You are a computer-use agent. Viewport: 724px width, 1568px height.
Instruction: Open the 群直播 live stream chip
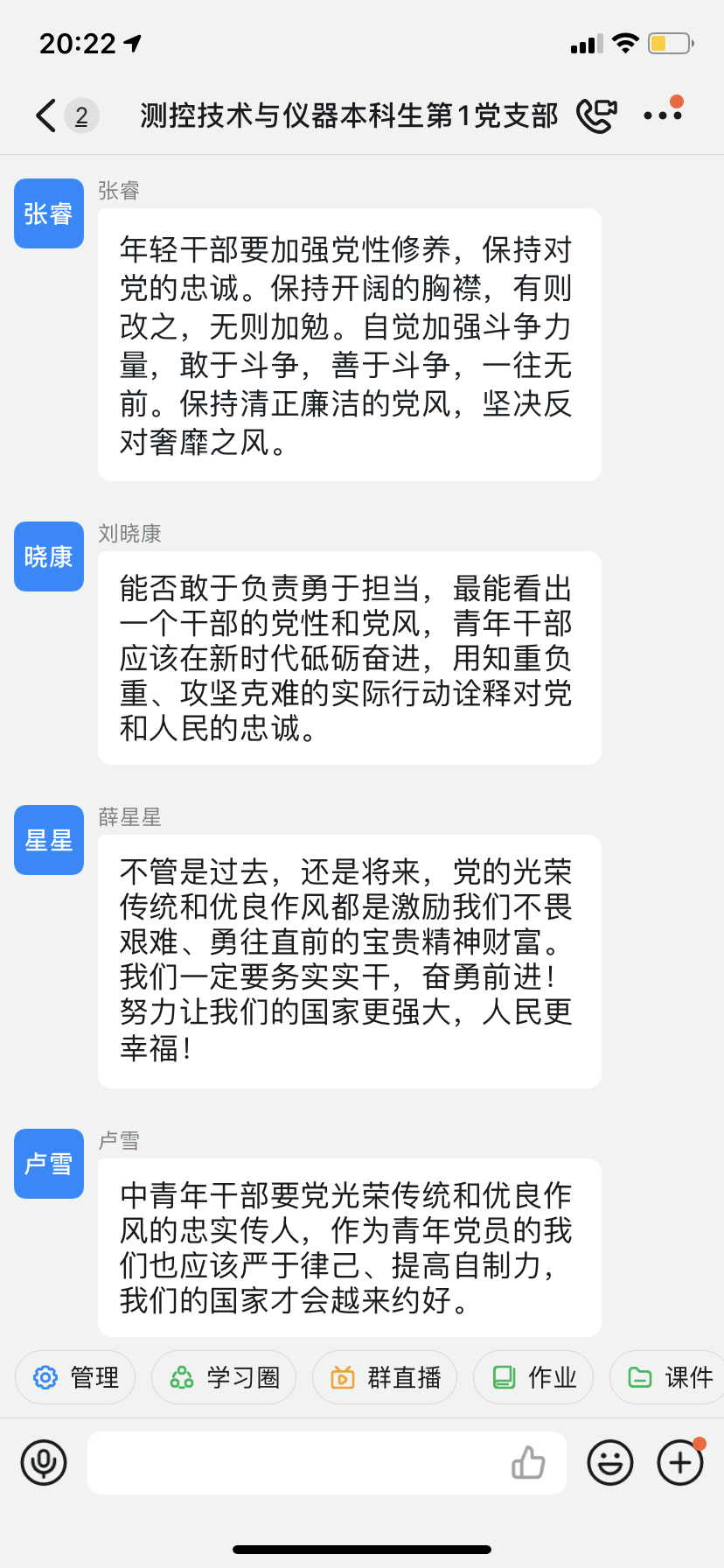[x=385, y=1377]
